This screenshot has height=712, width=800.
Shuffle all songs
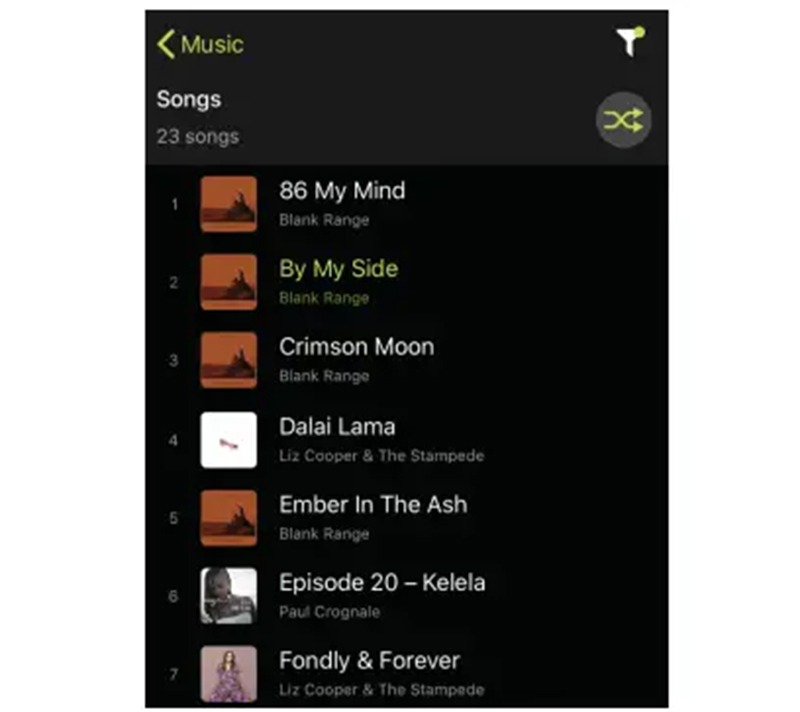click(623, 122)
